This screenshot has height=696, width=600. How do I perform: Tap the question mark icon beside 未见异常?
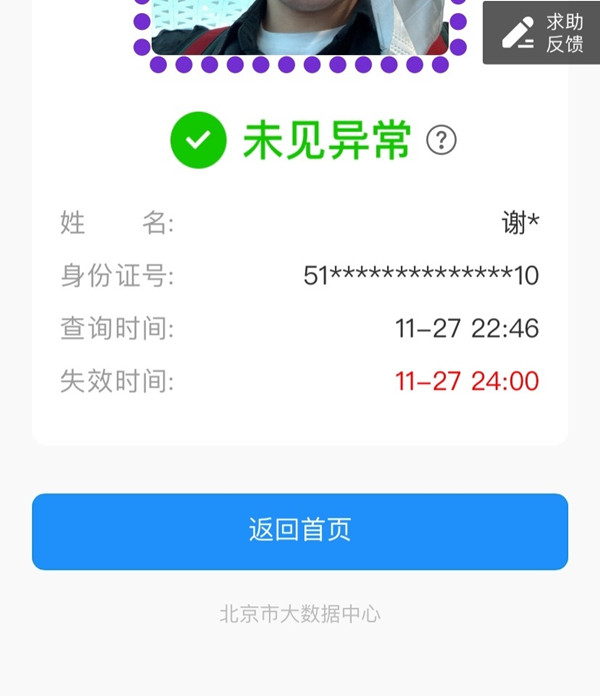[x=441, y=141]
